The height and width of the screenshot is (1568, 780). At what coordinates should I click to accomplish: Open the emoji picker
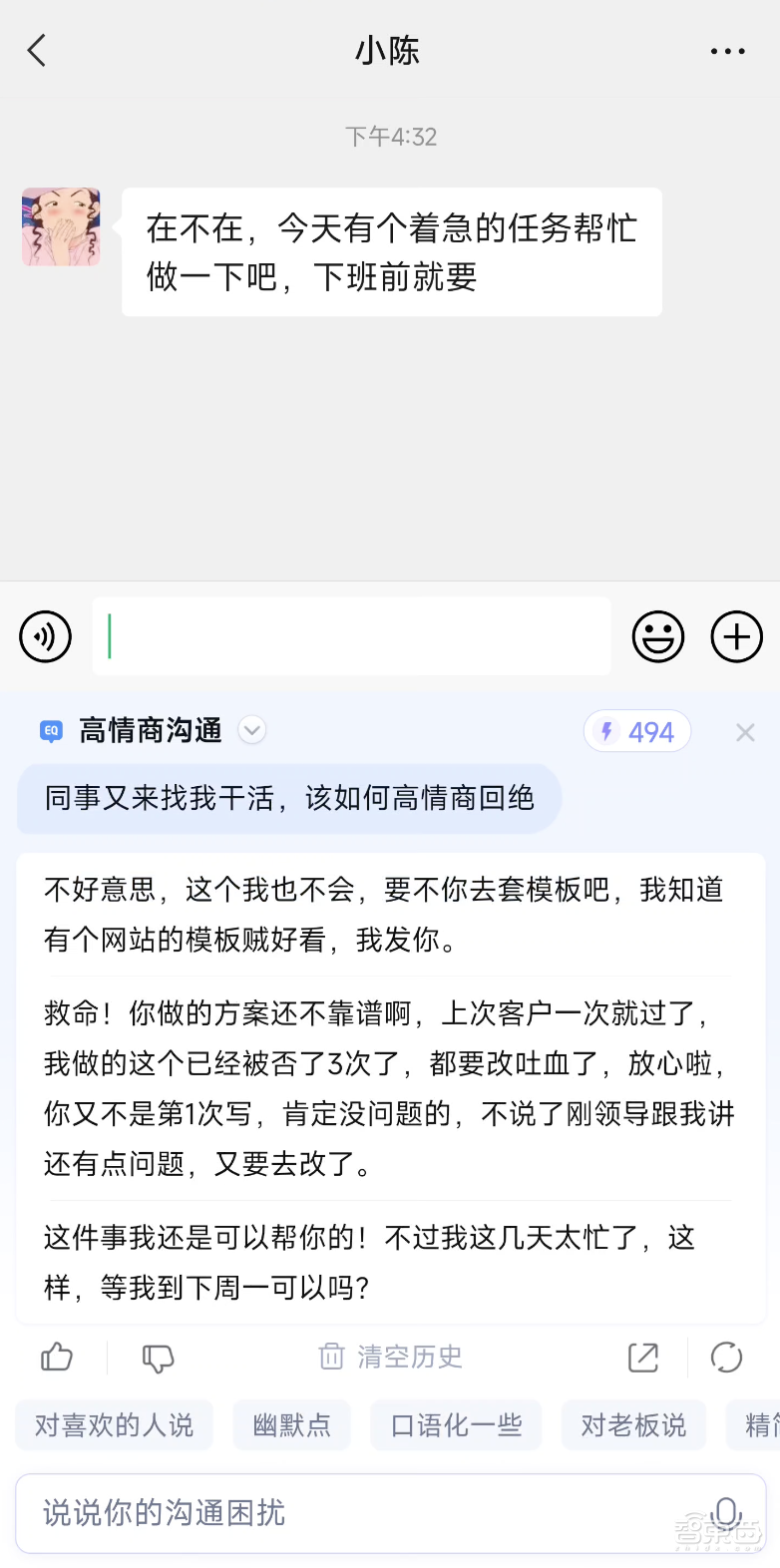pos(657,636)
